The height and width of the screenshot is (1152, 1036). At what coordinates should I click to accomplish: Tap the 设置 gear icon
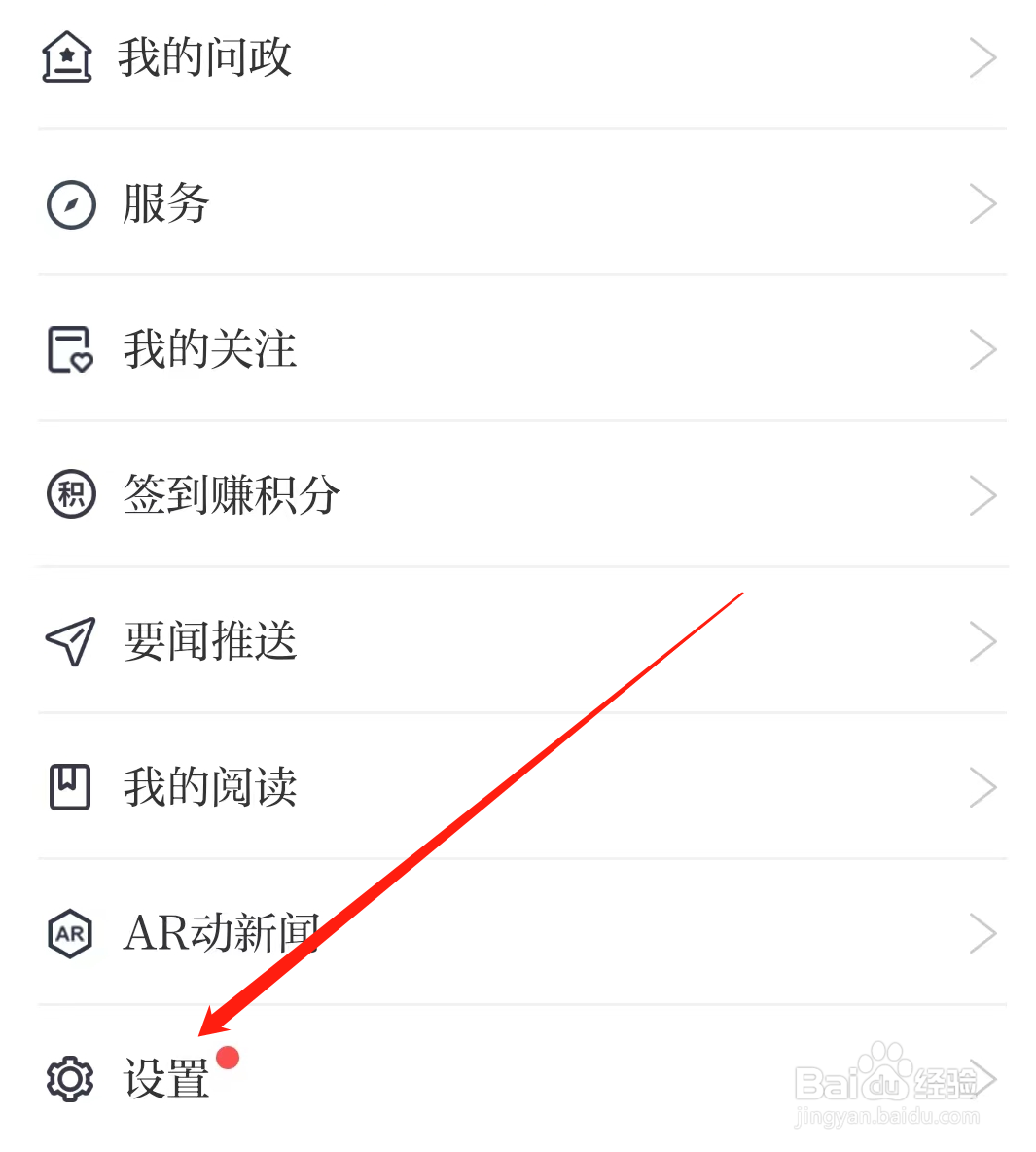point(69,1079)
